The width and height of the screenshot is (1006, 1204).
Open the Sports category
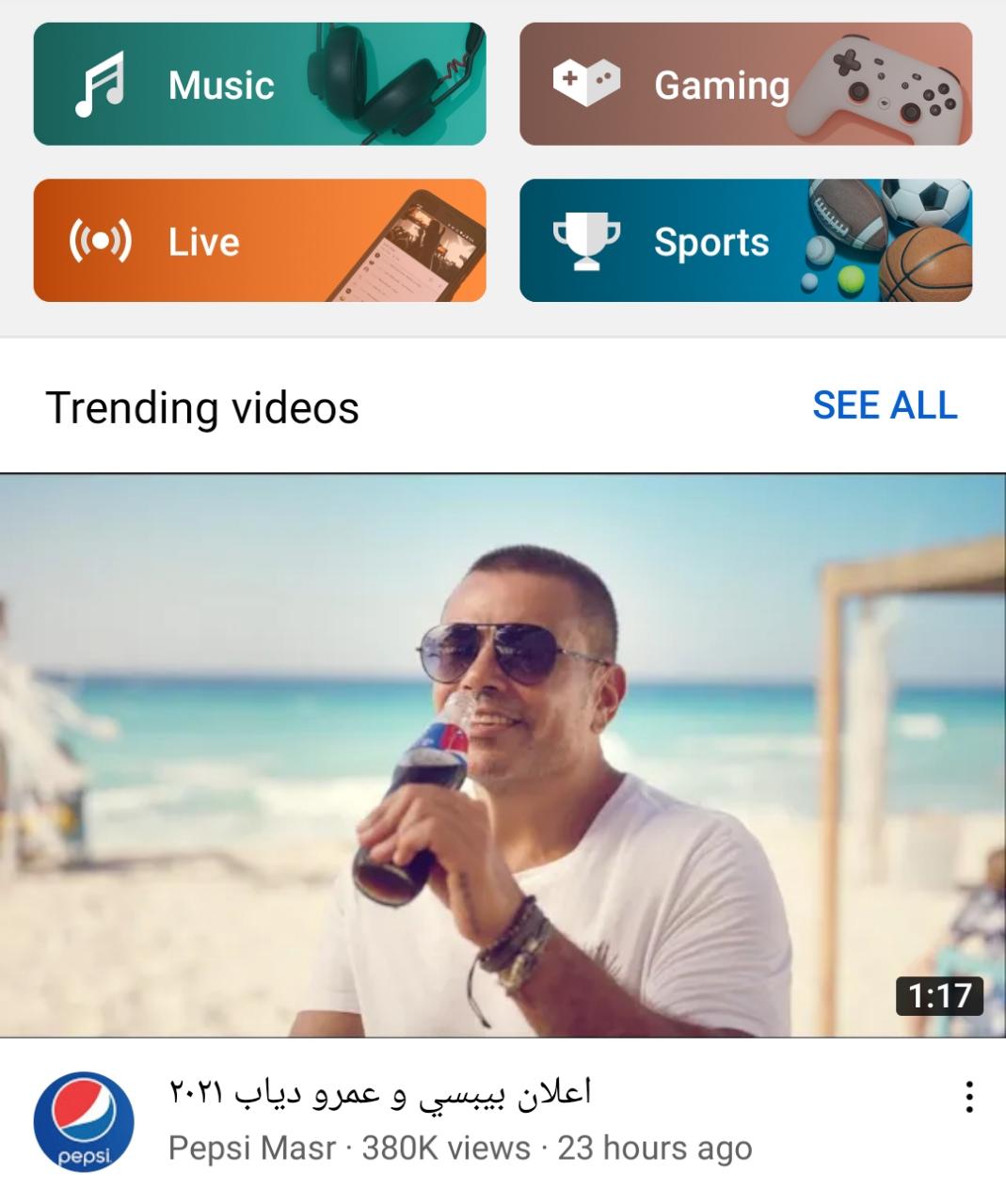point(745,241)
